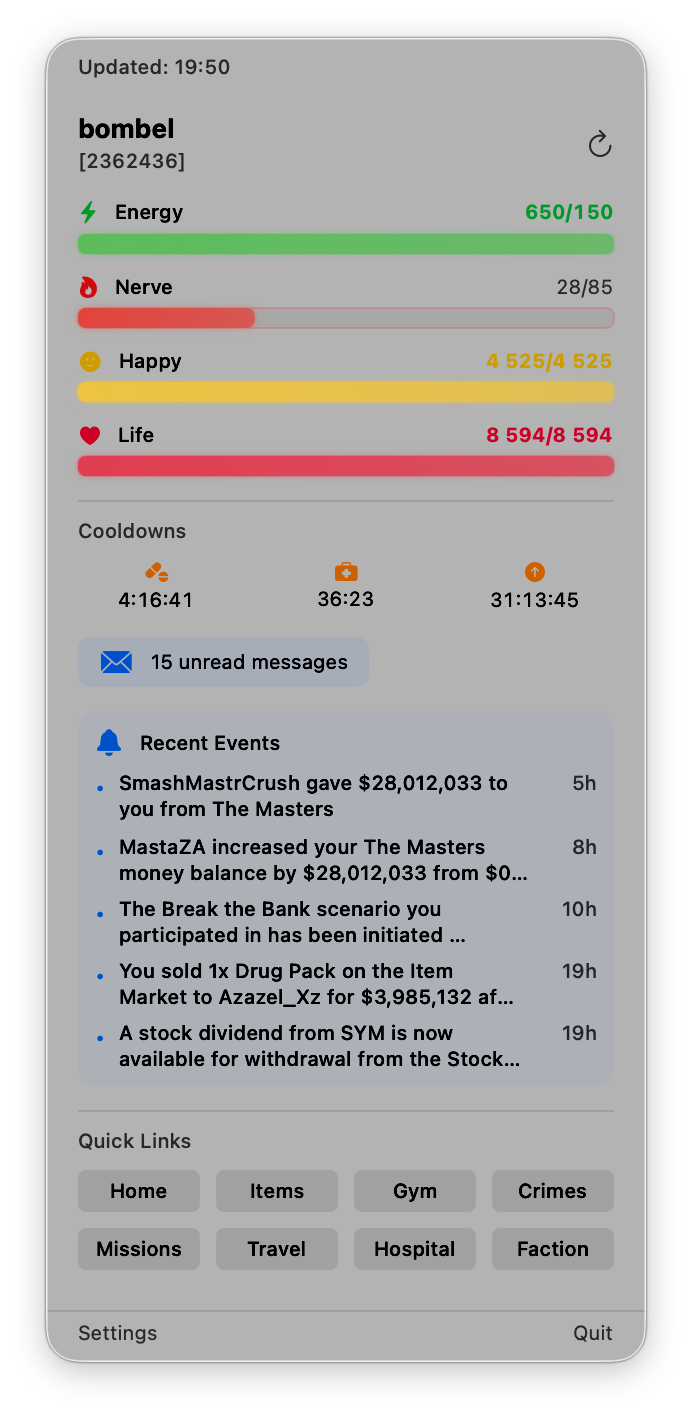Open the Home quick link

tap(139, 1191)
